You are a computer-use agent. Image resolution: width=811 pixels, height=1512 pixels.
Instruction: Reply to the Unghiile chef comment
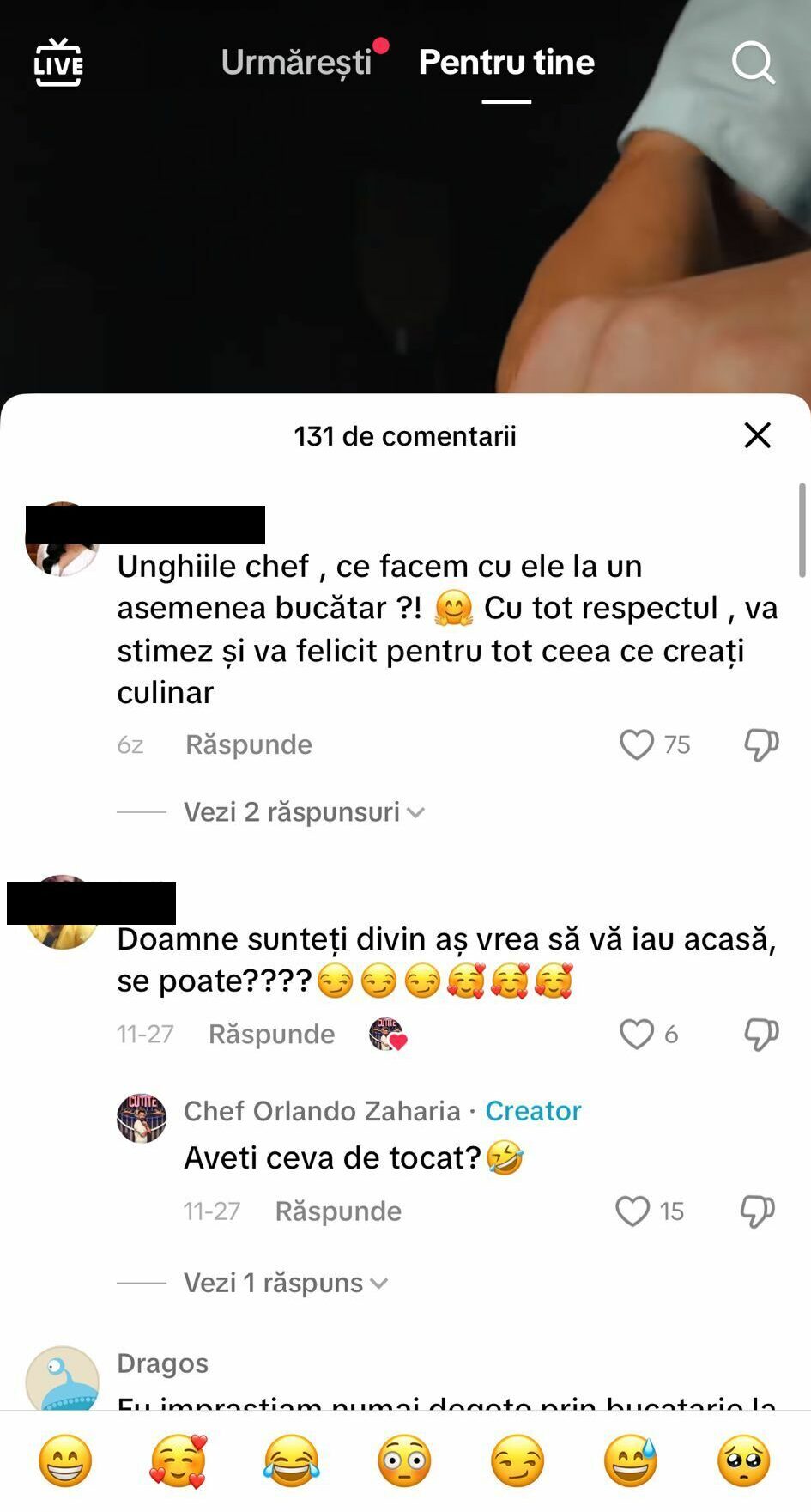tap(248, 744)
